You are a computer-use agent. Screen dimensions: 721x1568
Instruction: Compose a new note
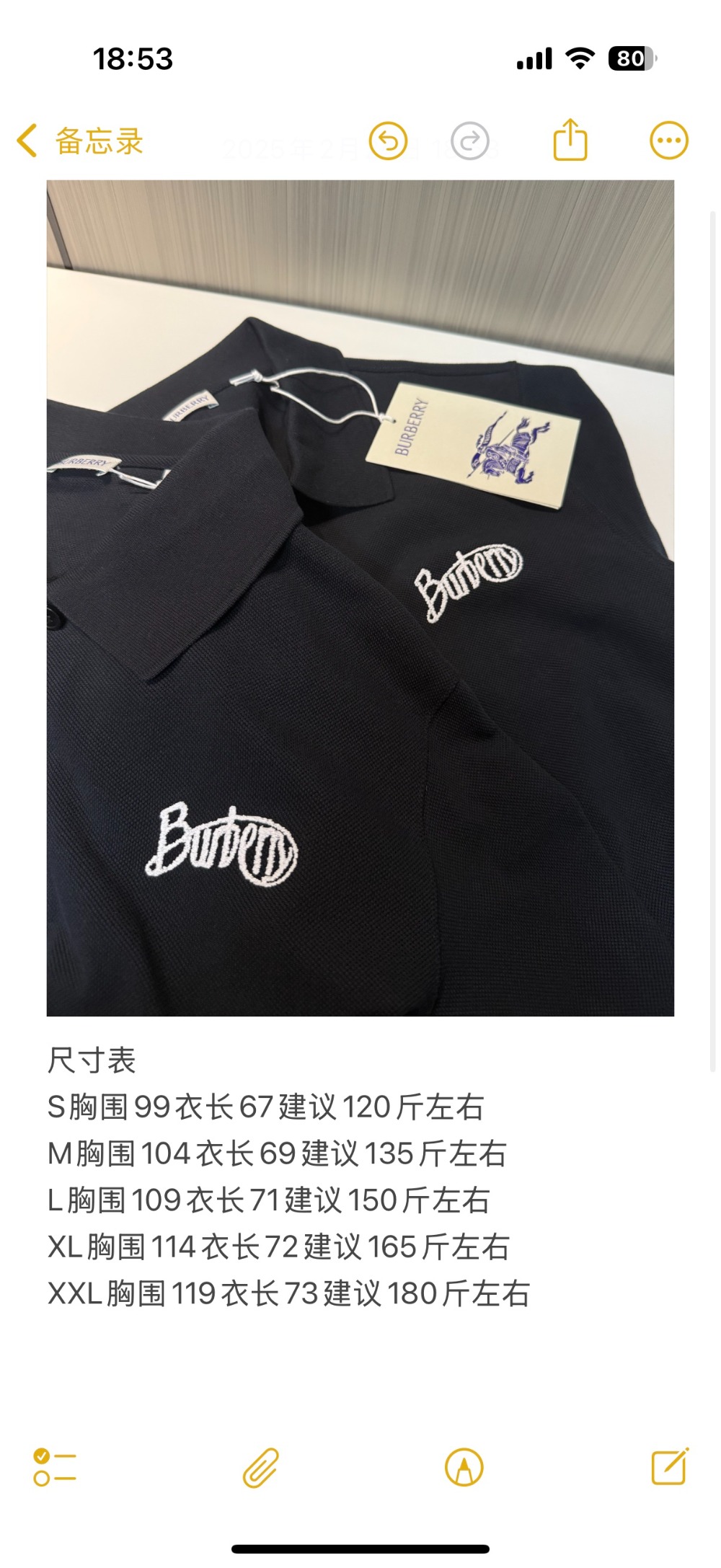[x=670, y=1466]
